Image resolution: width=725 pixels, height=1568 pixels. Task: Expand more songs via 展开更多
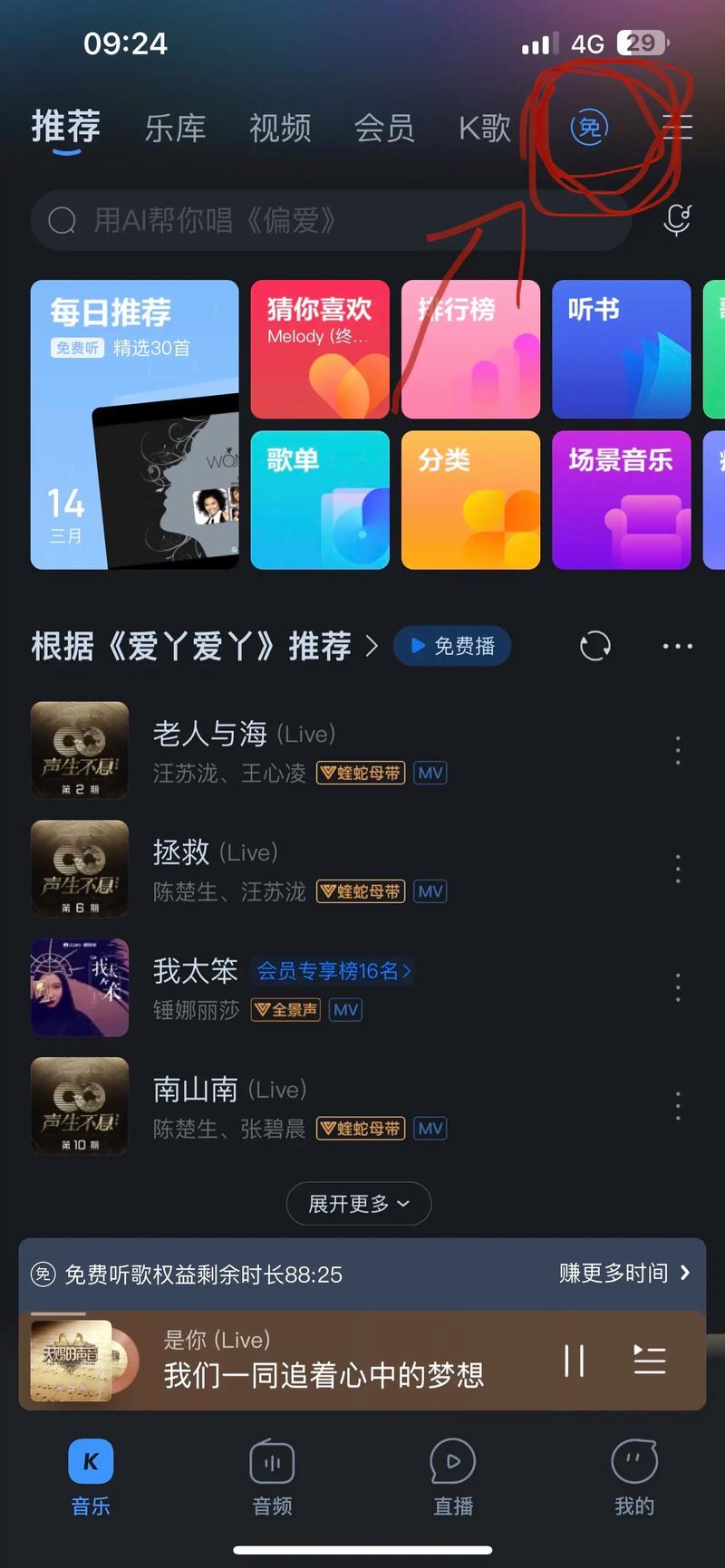point(359,1204)
